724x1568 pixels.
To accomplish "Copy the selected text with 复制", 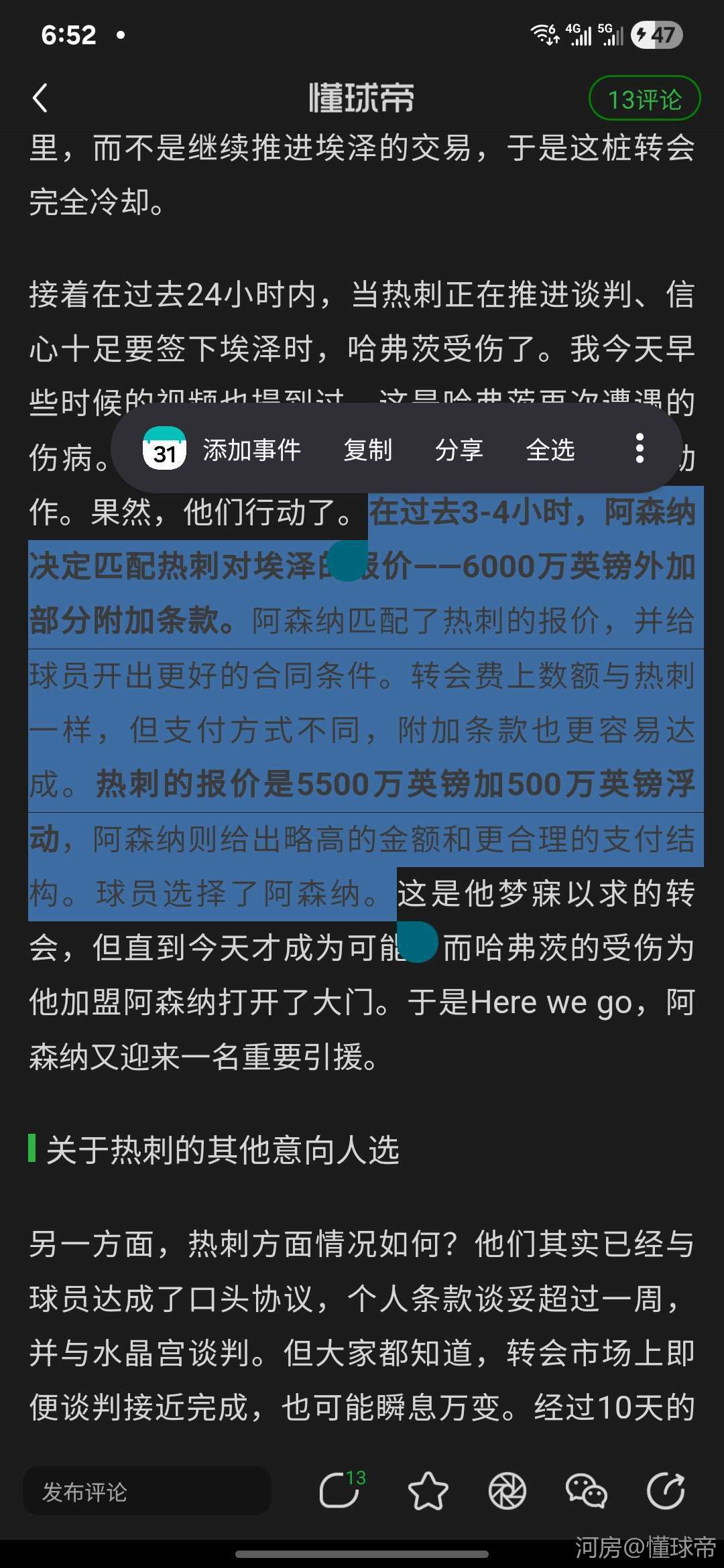I will (367, 450).
